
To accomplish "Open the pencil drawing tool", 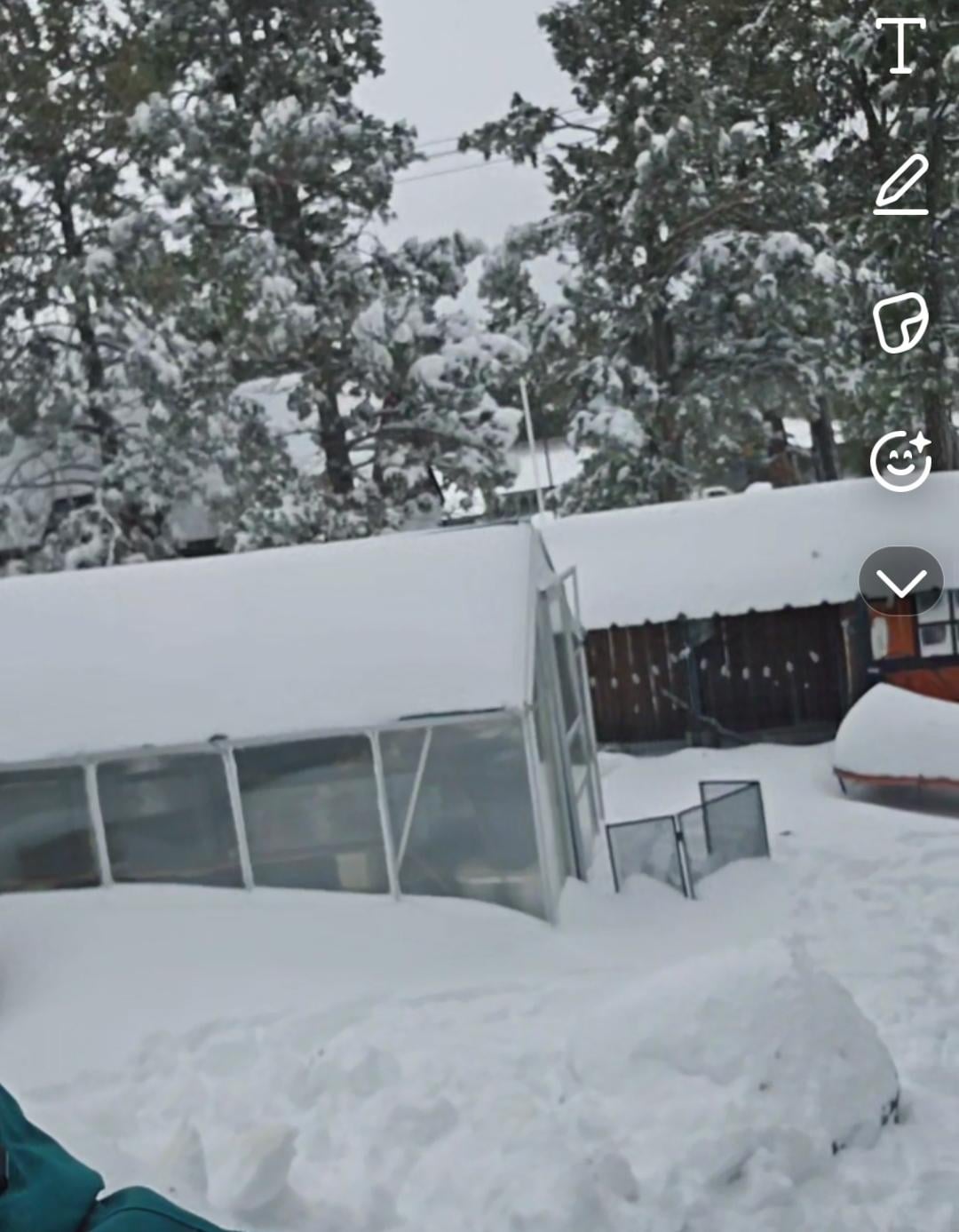I will click(x=900, y=185).
